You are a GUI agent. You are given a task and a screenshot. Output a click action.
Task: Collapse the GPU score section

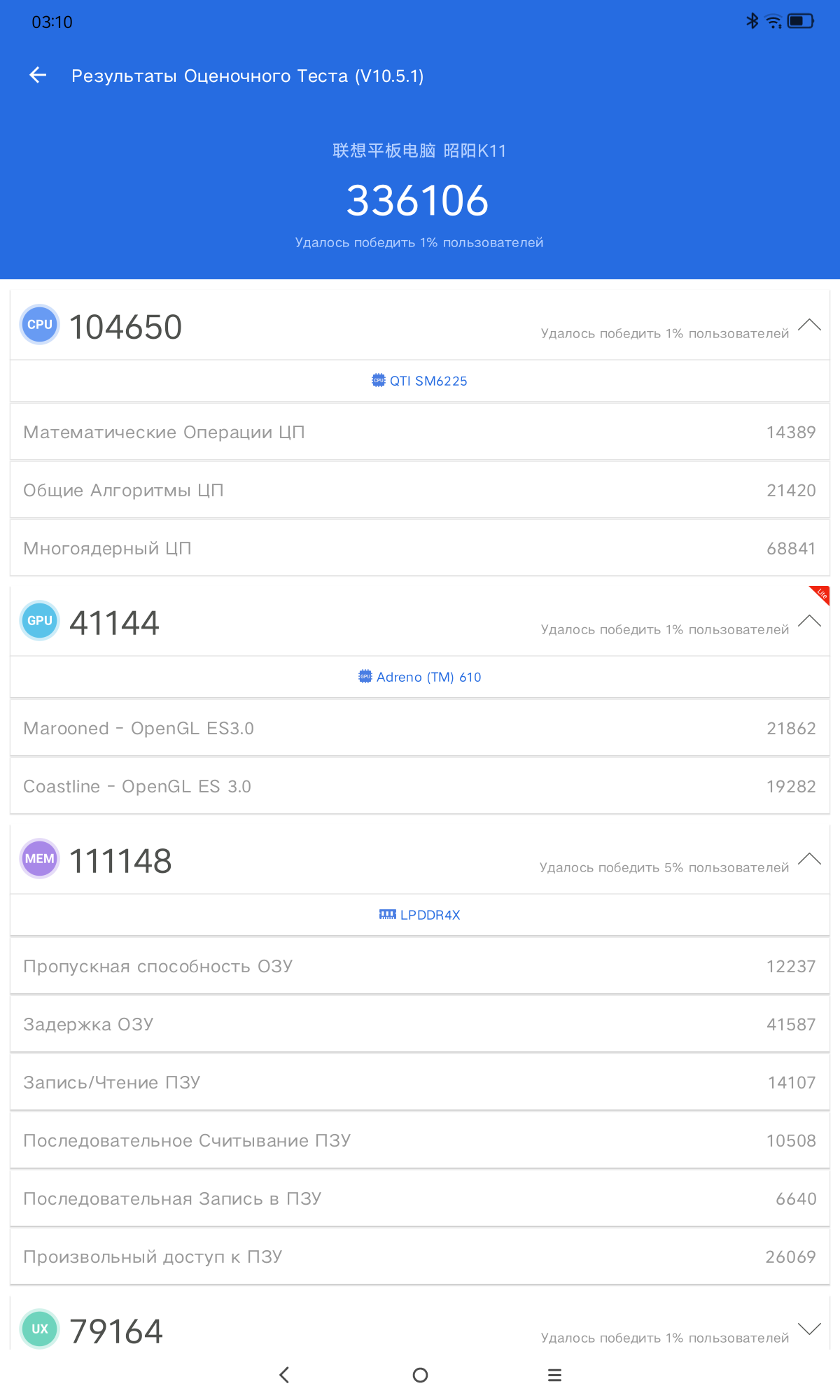[x=809, y=622]
